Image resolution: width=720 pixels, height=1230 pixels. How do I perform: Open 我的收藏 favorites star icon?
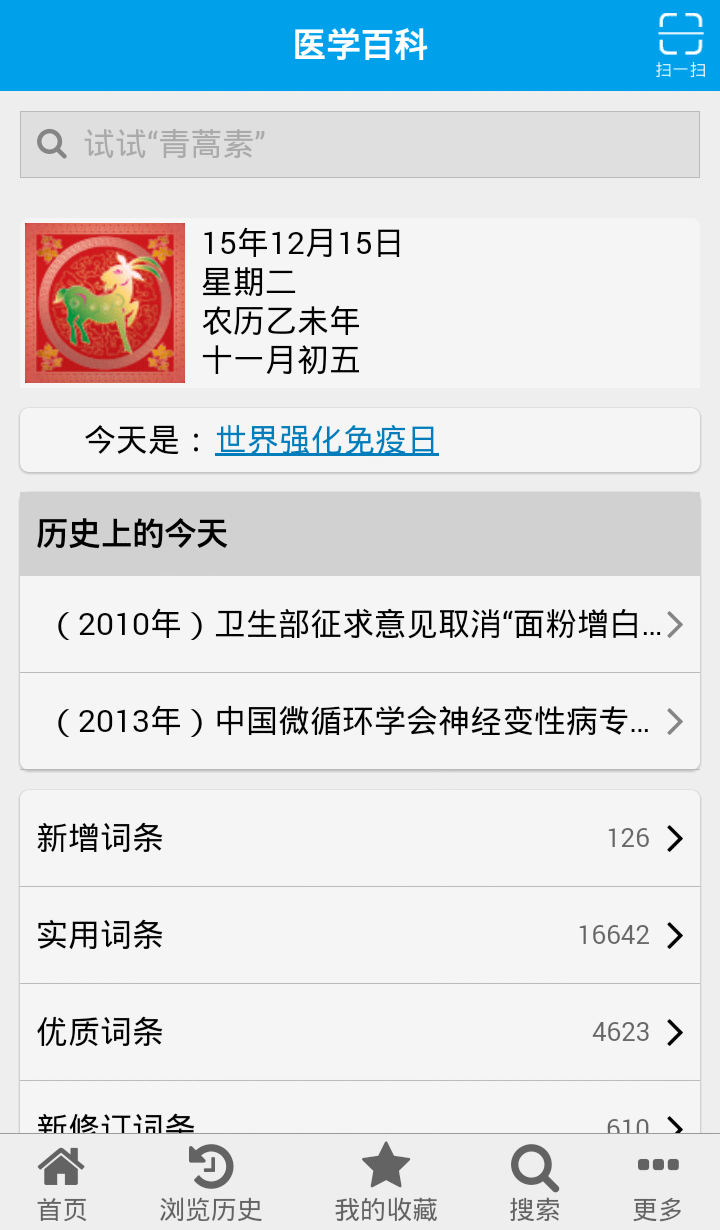386,1180
